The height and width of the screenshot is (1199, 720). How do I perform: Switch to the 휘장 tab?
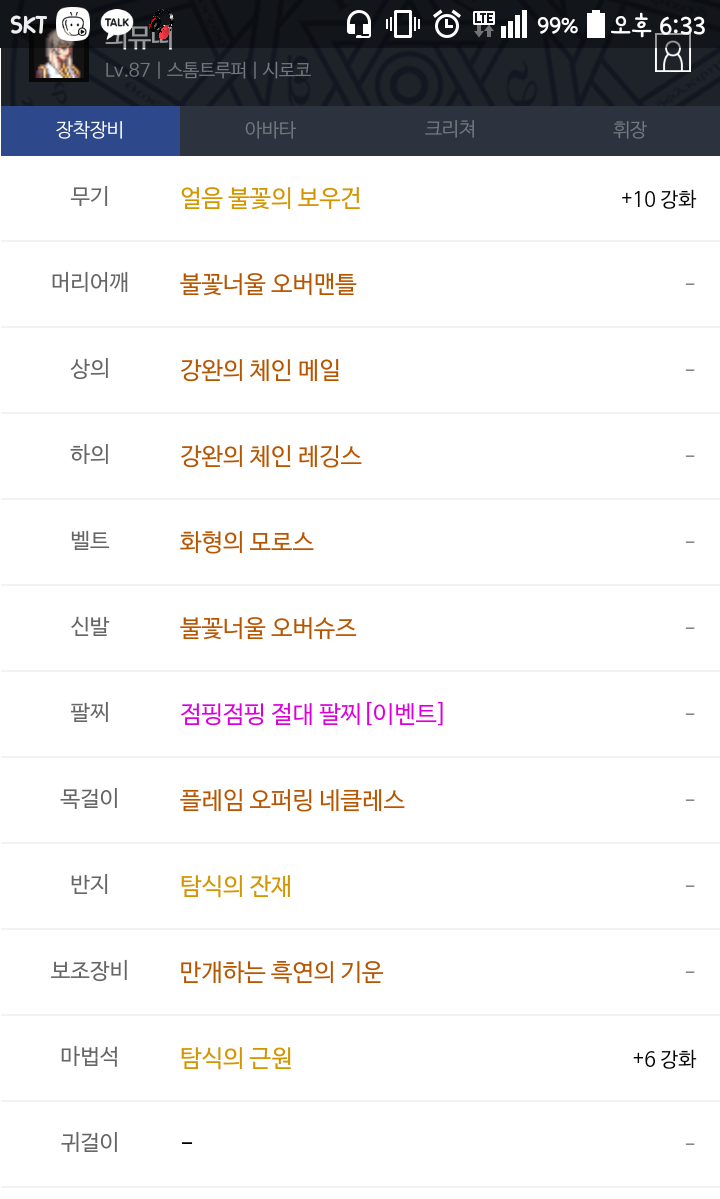click(630, 130)
